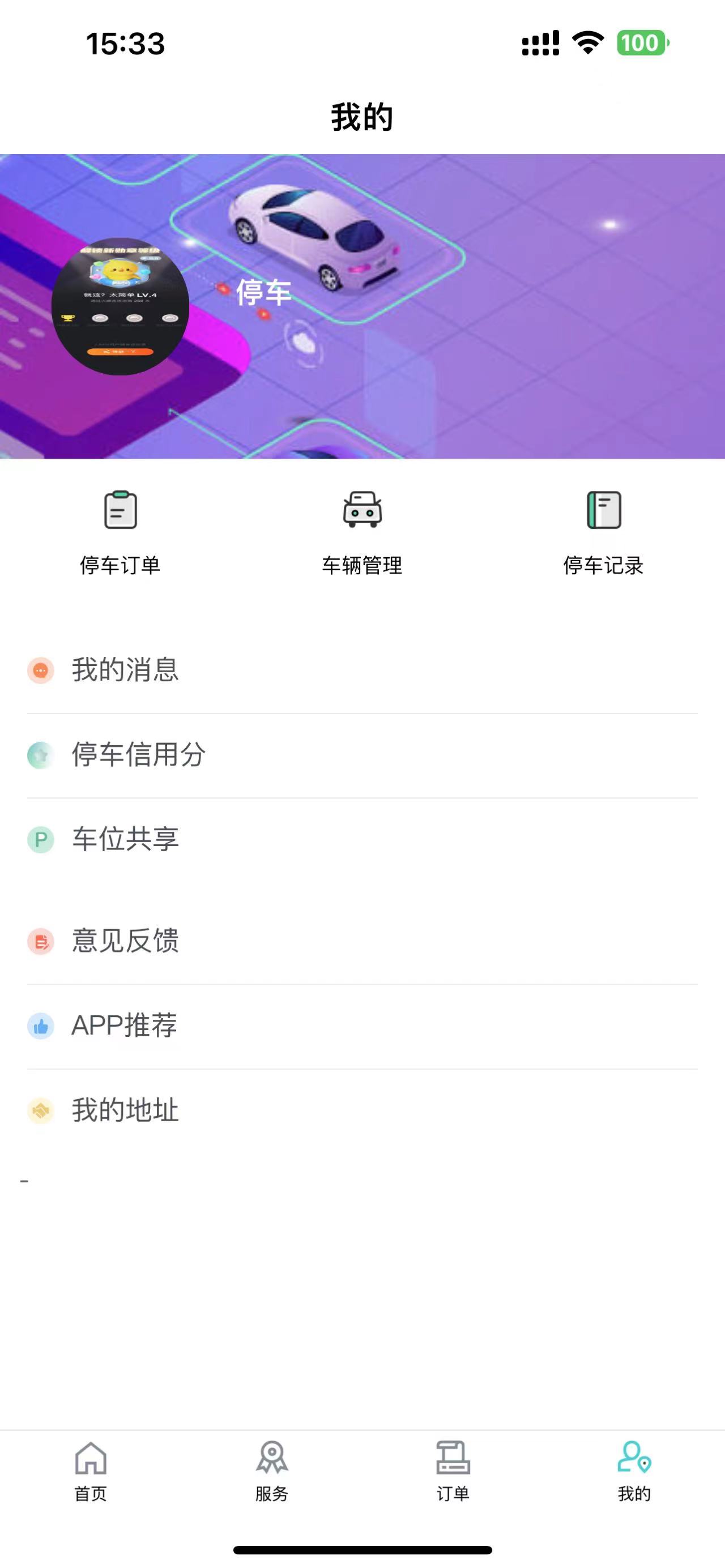Select the 我的 tab
The height and width of the screenshot is (1568, 725).
coord(634,1471)
